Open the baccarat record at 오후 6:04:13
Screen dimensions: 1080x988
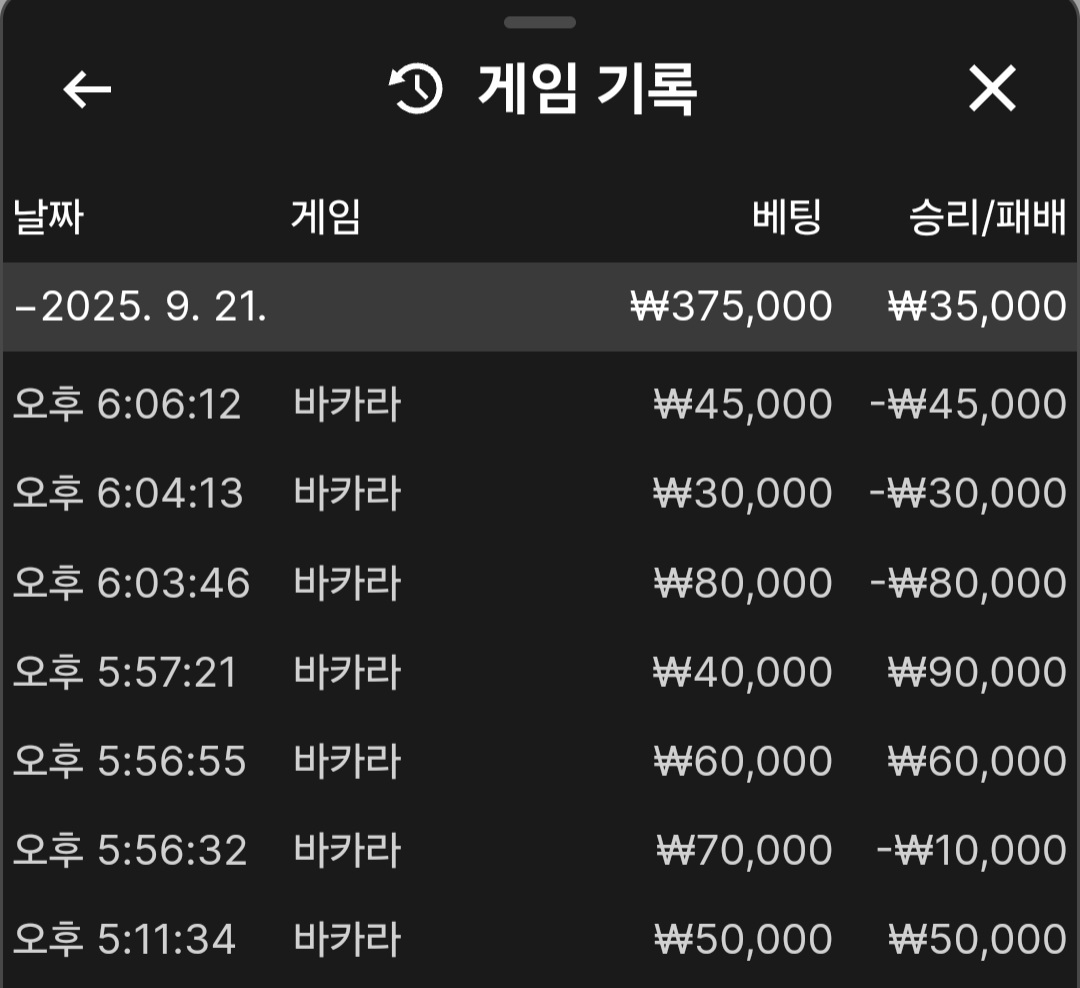[x=540, y=494]
